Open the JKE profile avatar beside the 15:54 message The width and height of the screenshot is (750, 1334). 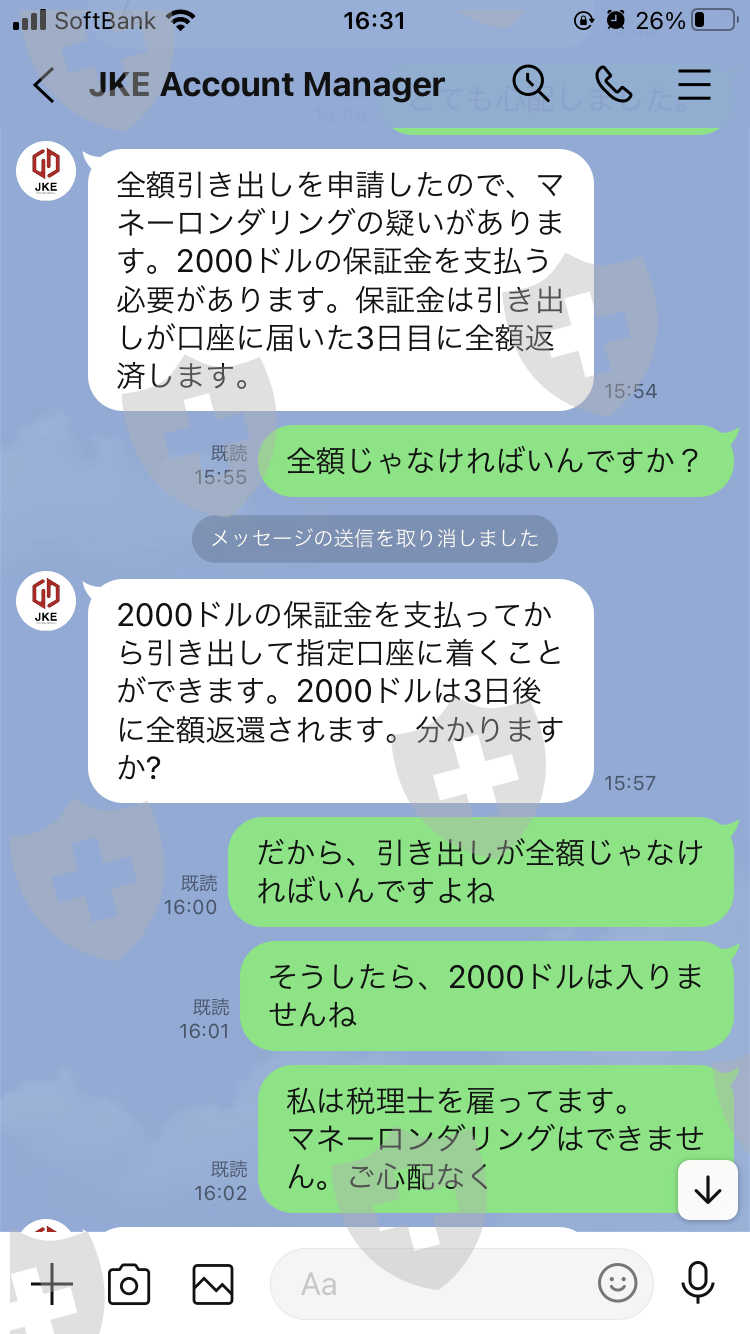pos(46,171)
